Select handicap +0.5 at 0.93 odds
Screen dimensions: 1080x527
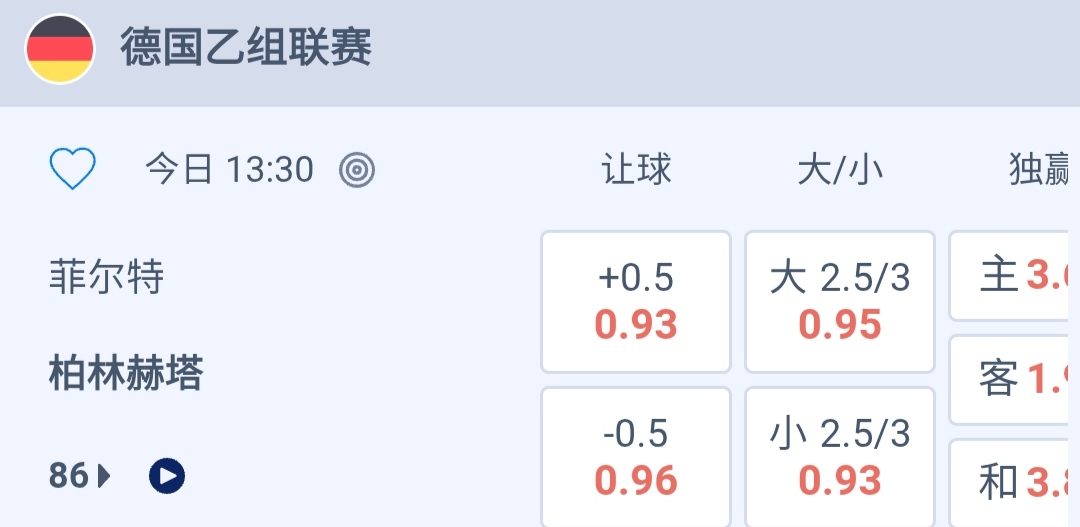coord(636,302)
